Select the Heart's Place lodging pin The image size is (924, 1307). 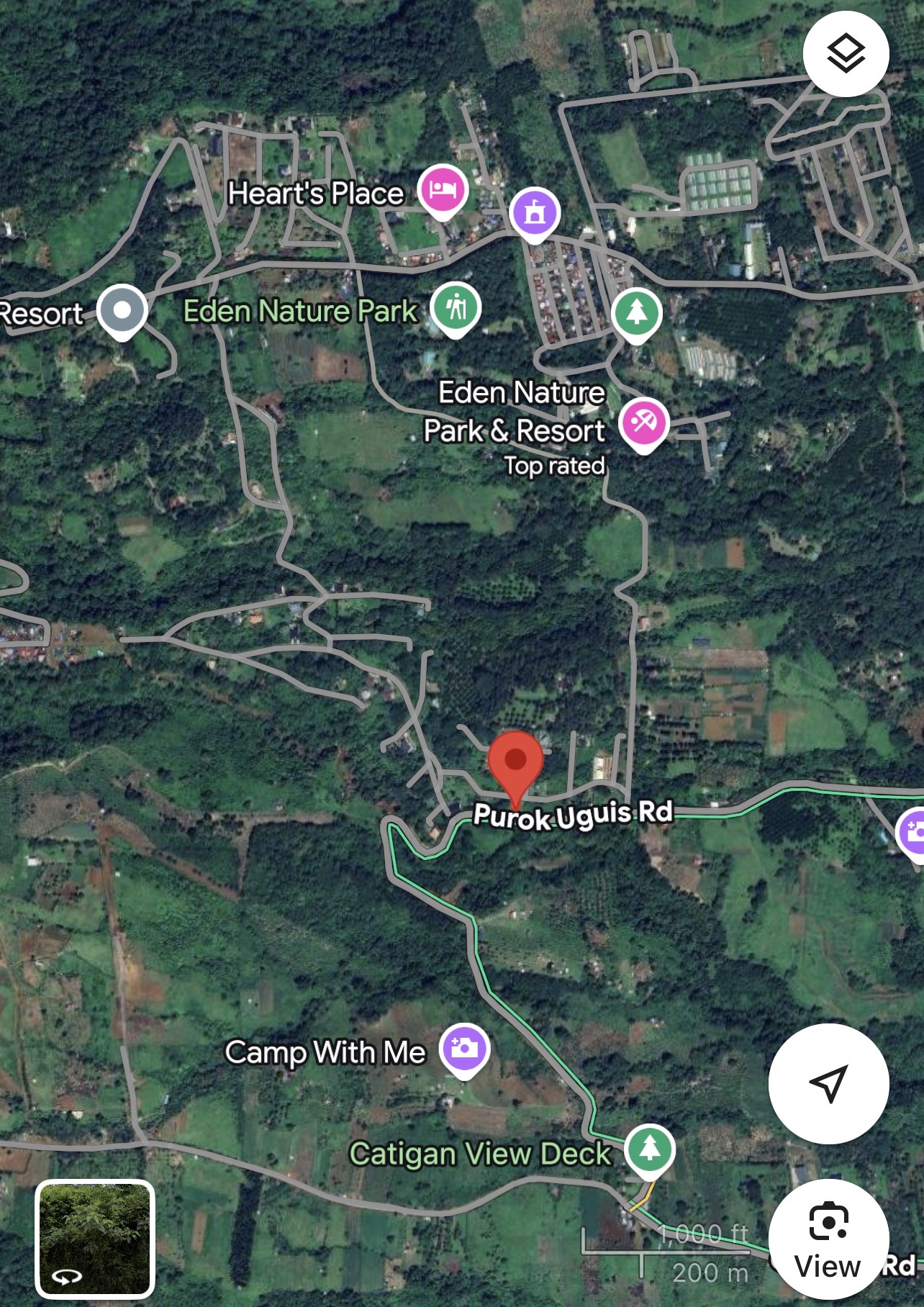tap(443, 191)
